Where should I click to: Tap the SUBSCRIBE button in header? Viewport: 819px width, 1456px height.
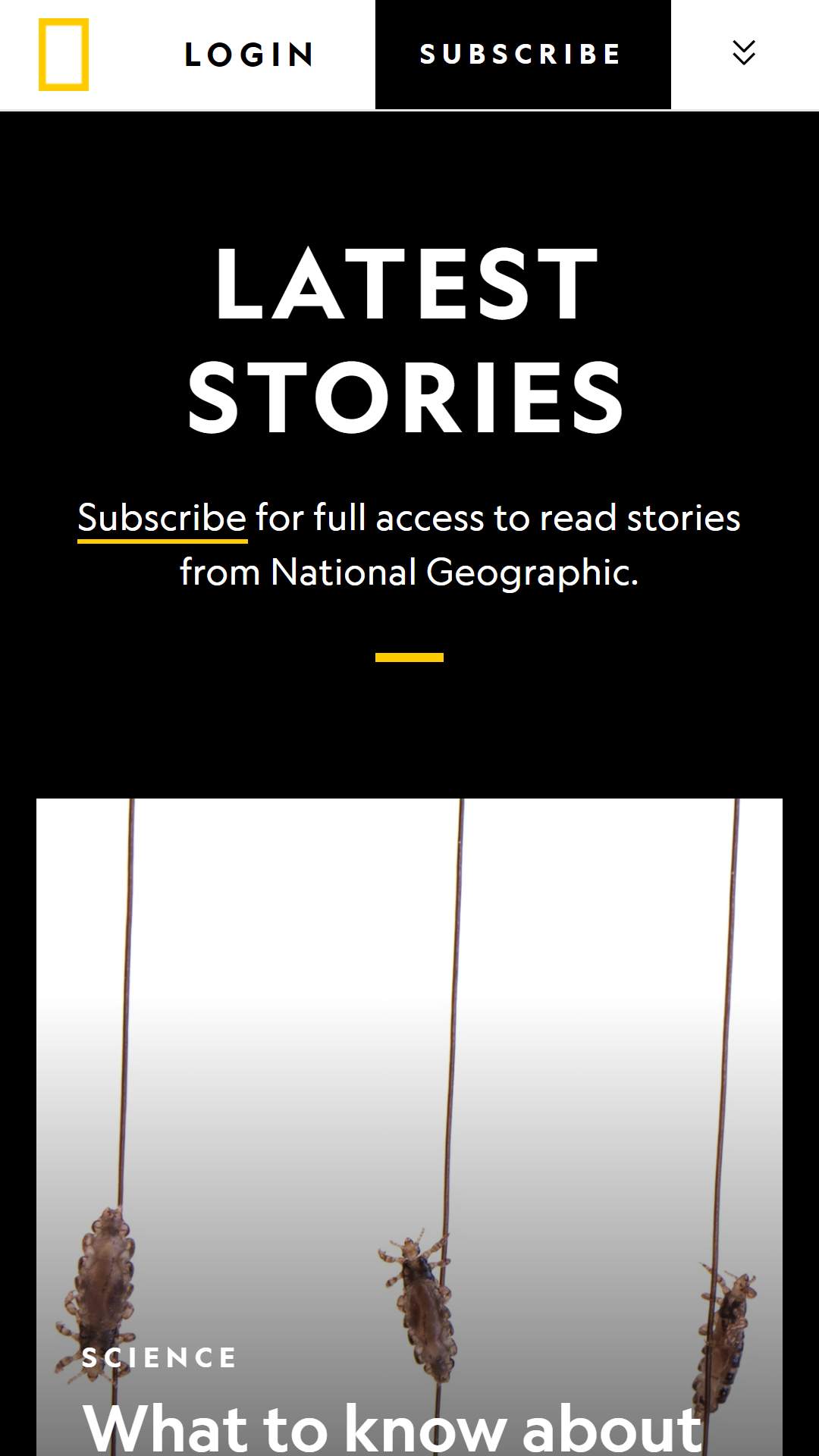522,55
